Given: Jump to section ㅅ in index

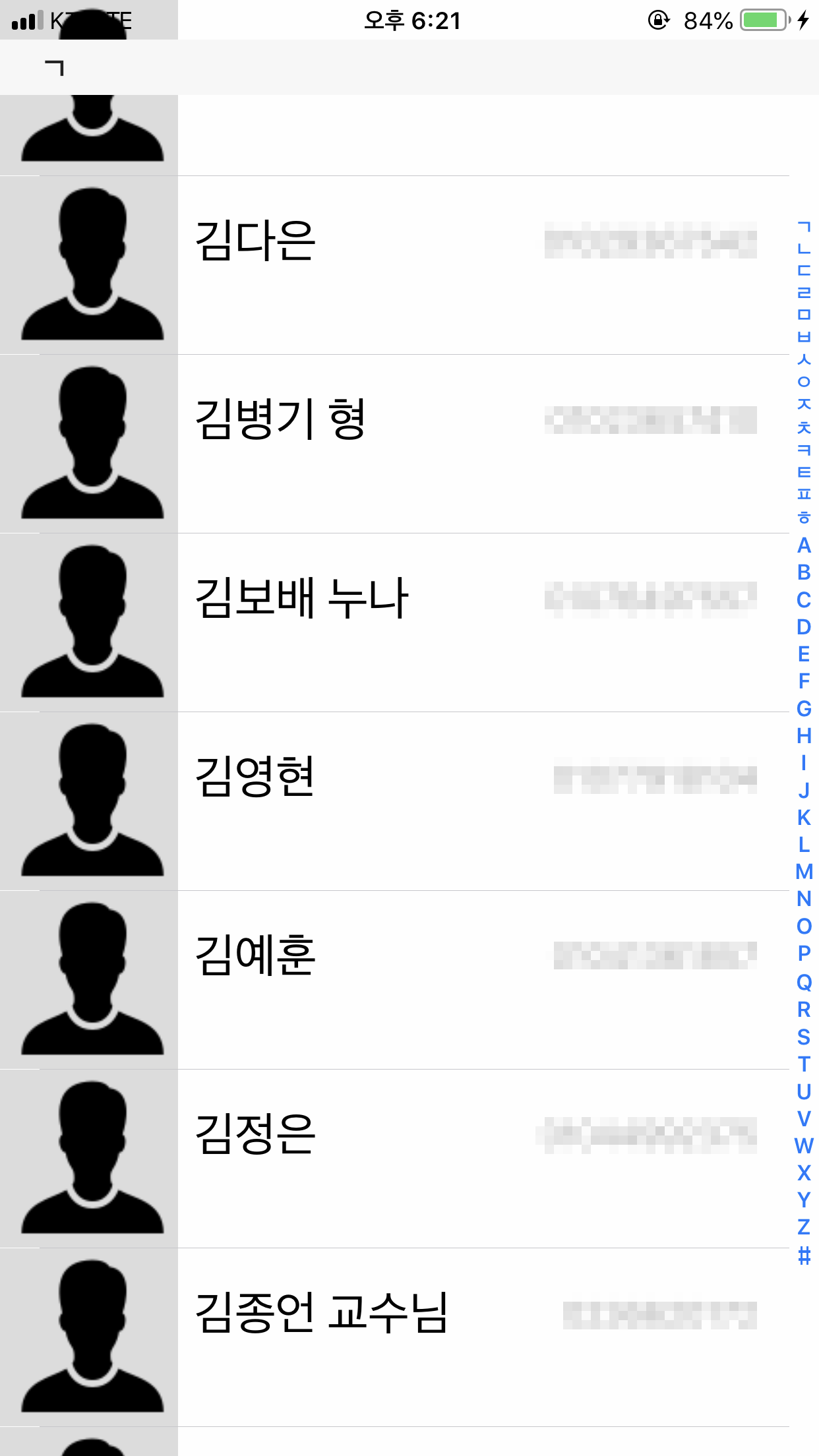Looking at the screenshot, I should point(803,359).
